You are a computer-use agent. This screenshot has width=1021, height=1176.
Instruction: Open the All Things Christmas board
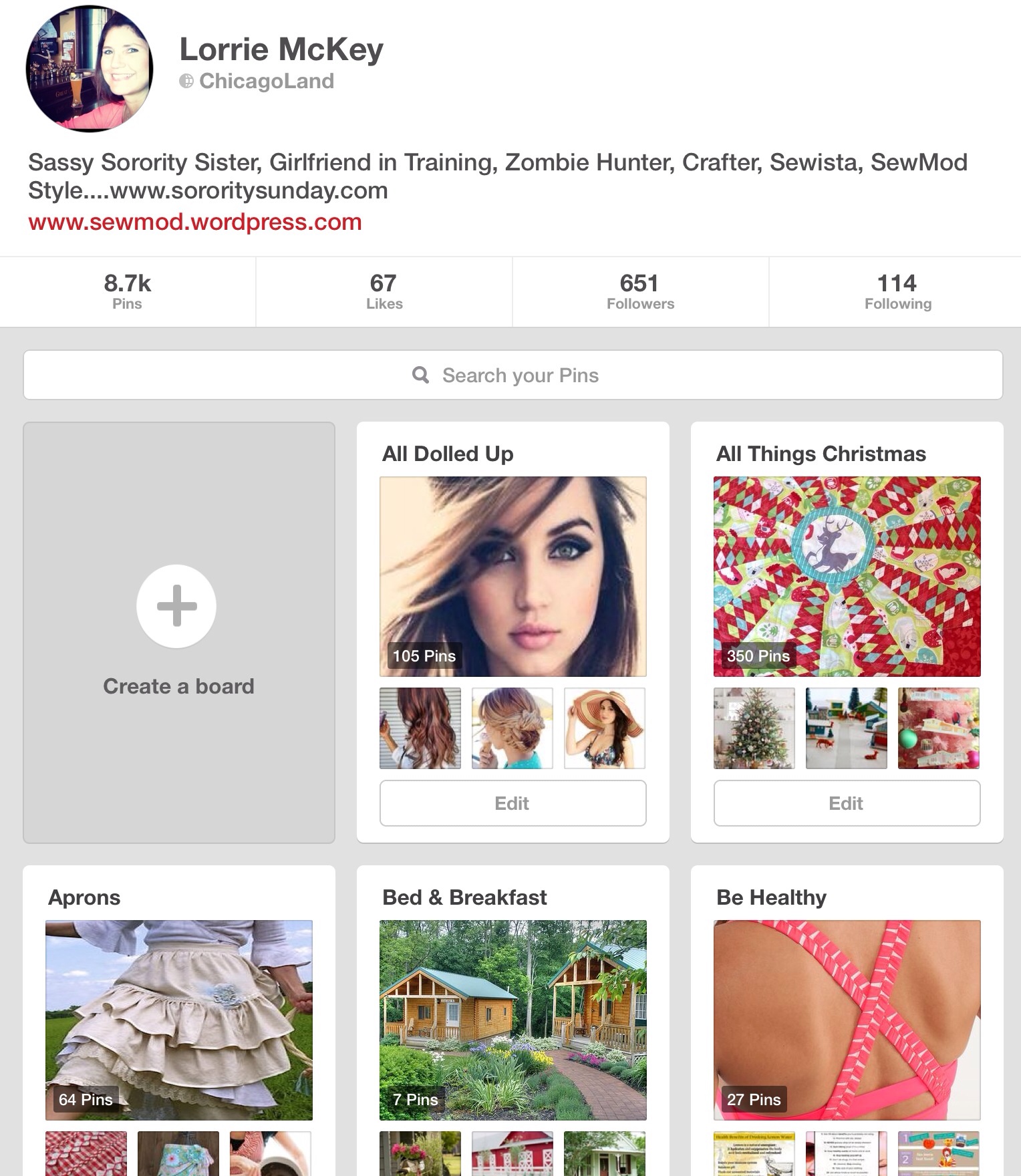pos(847,576)
